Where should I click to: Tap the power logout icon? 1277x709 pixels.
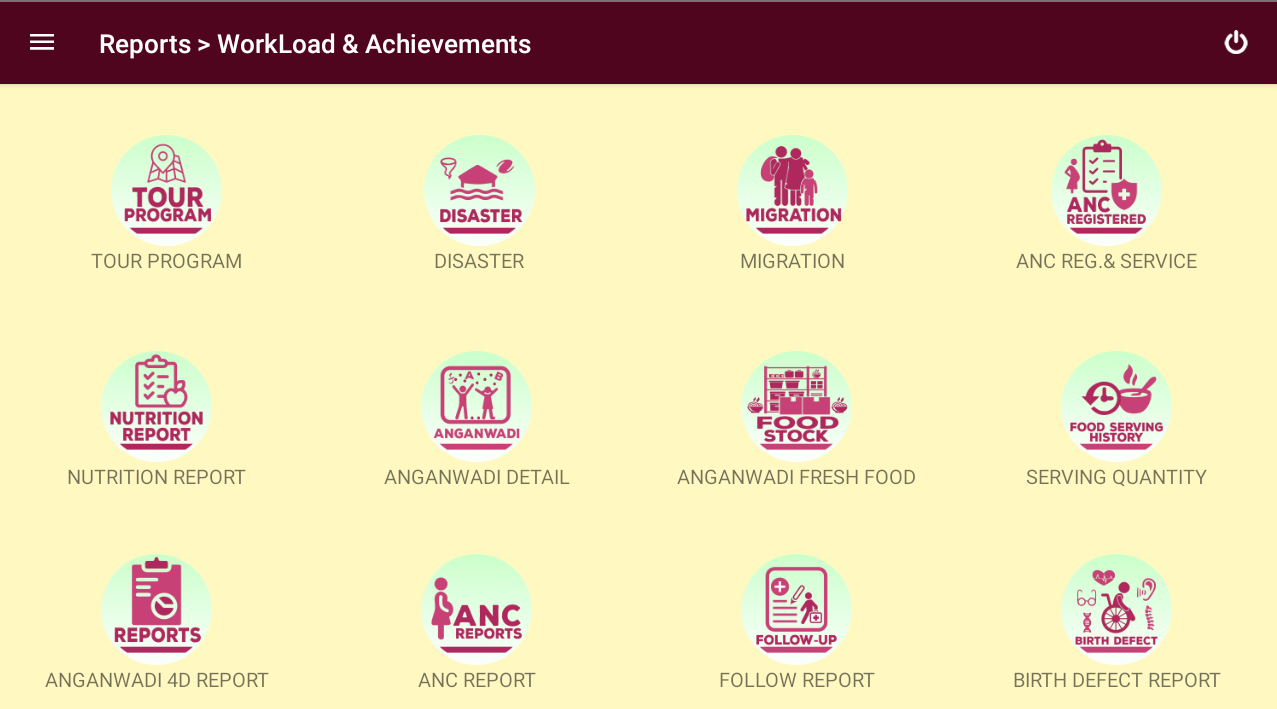coord(1236,42)
